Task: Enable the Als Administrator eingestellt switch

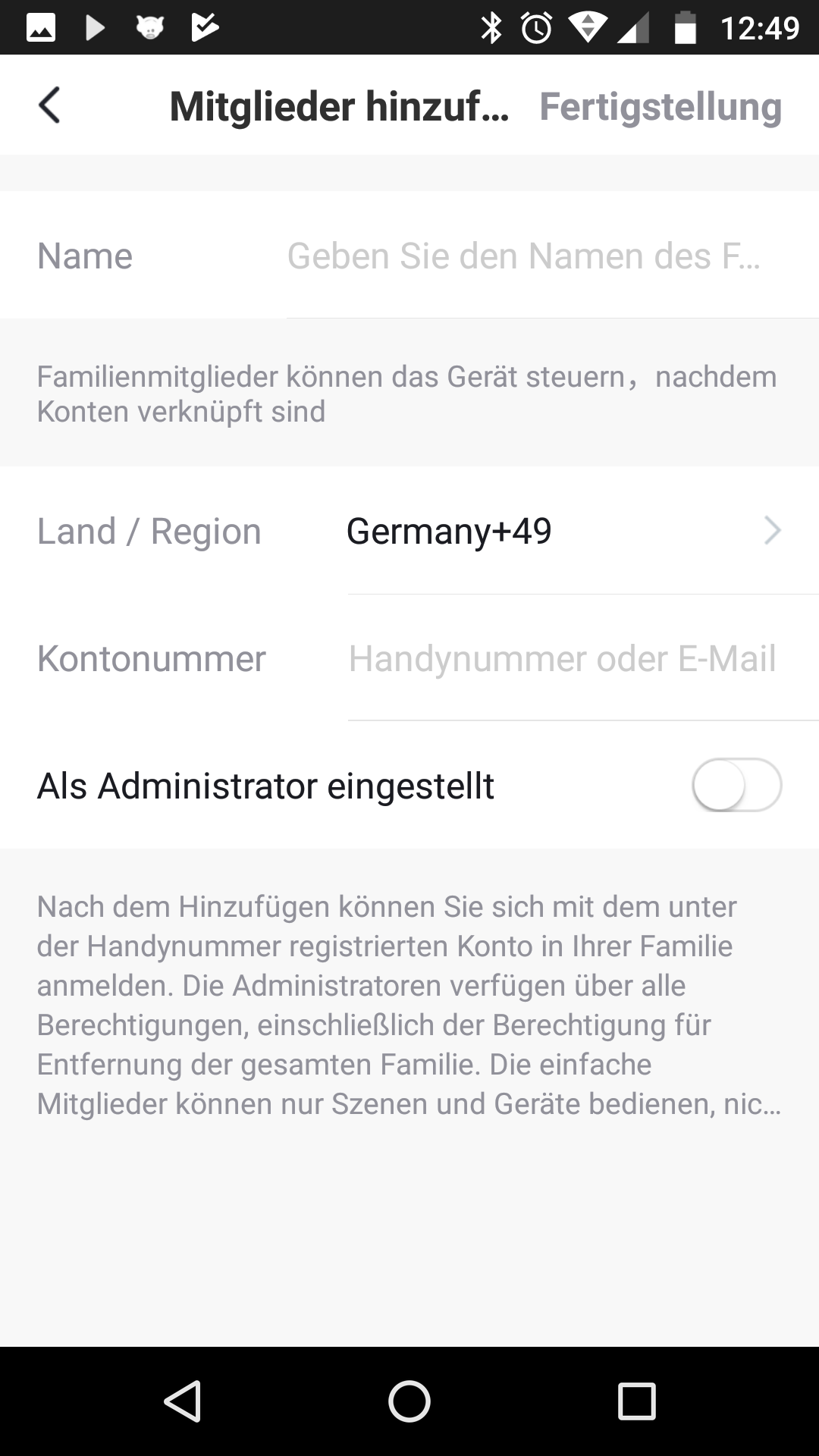Action: (736, 785)
